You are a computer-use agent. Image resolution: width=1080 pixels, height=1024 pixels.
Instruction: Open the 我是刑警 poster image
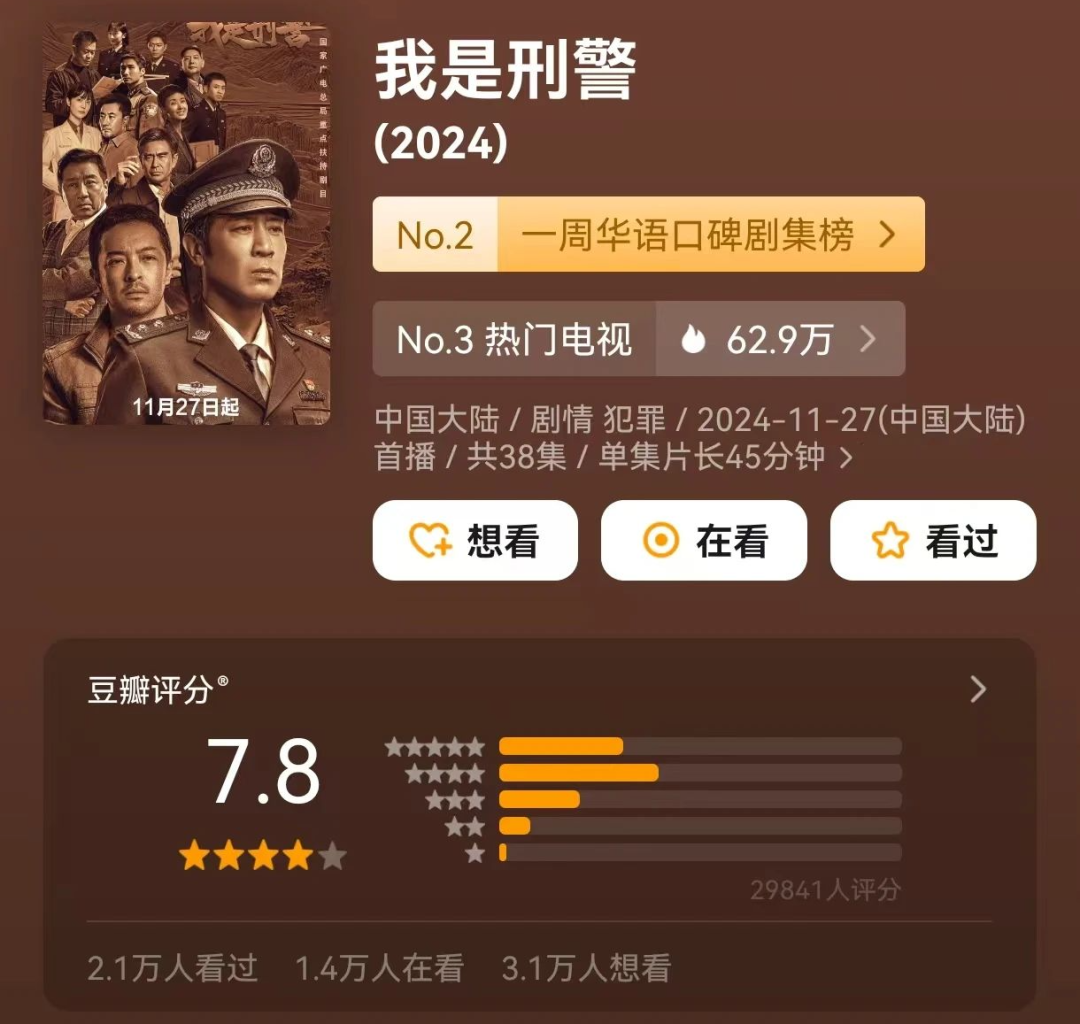pos(187,224)
